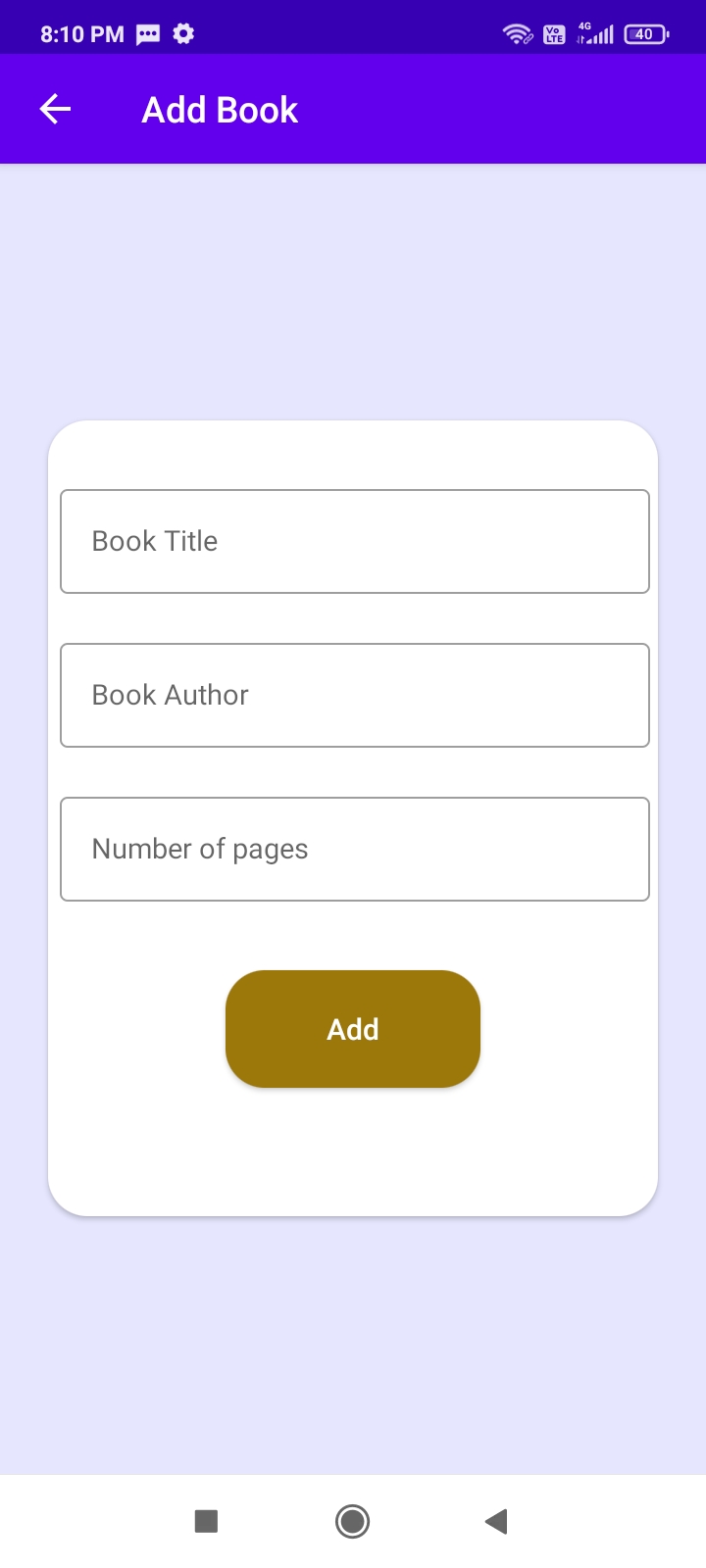706x1568 pixels.
Task: Tap the Home circle navigation button
Action: tap(352, 1521)
